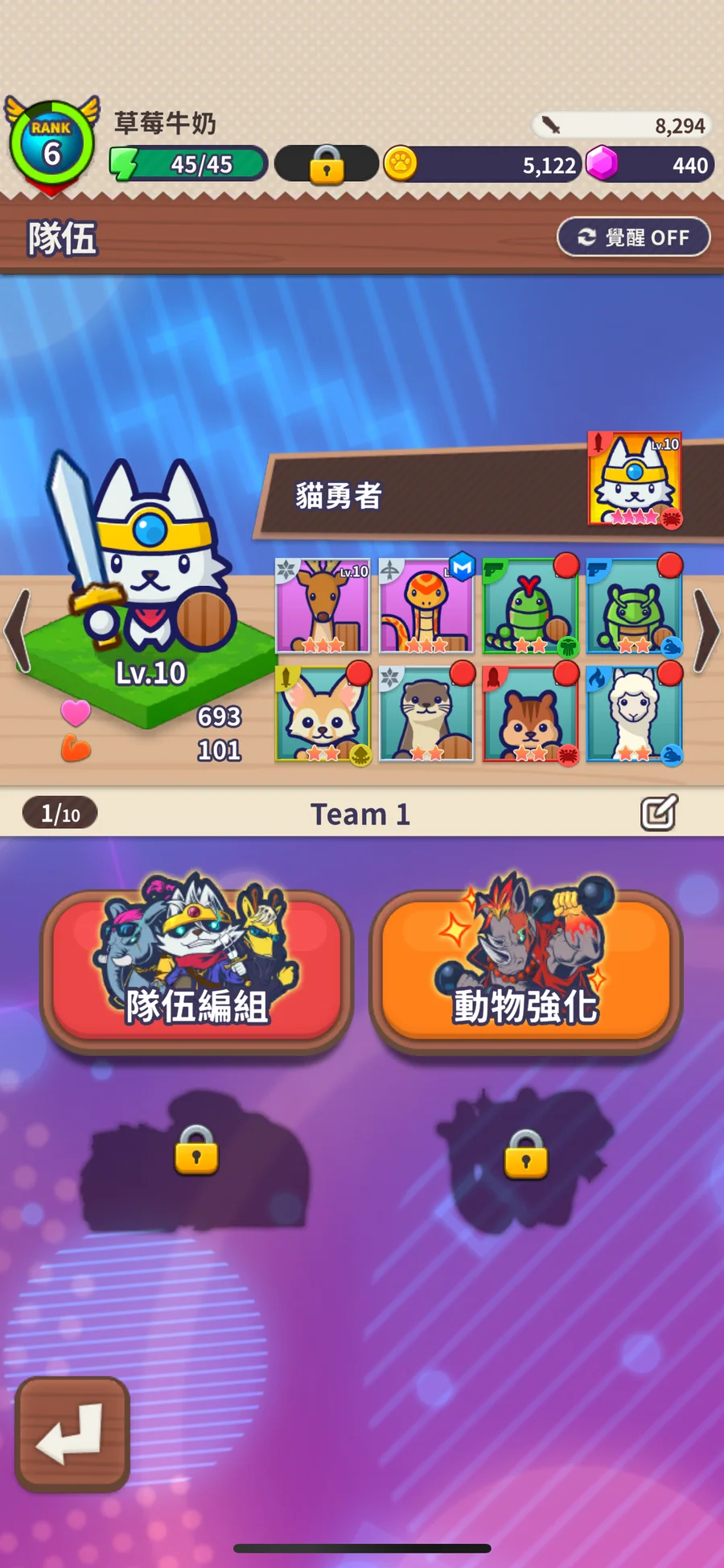724x1568 pixels.
Task: Select the fox animal card
Action: (x=323, y=714)
